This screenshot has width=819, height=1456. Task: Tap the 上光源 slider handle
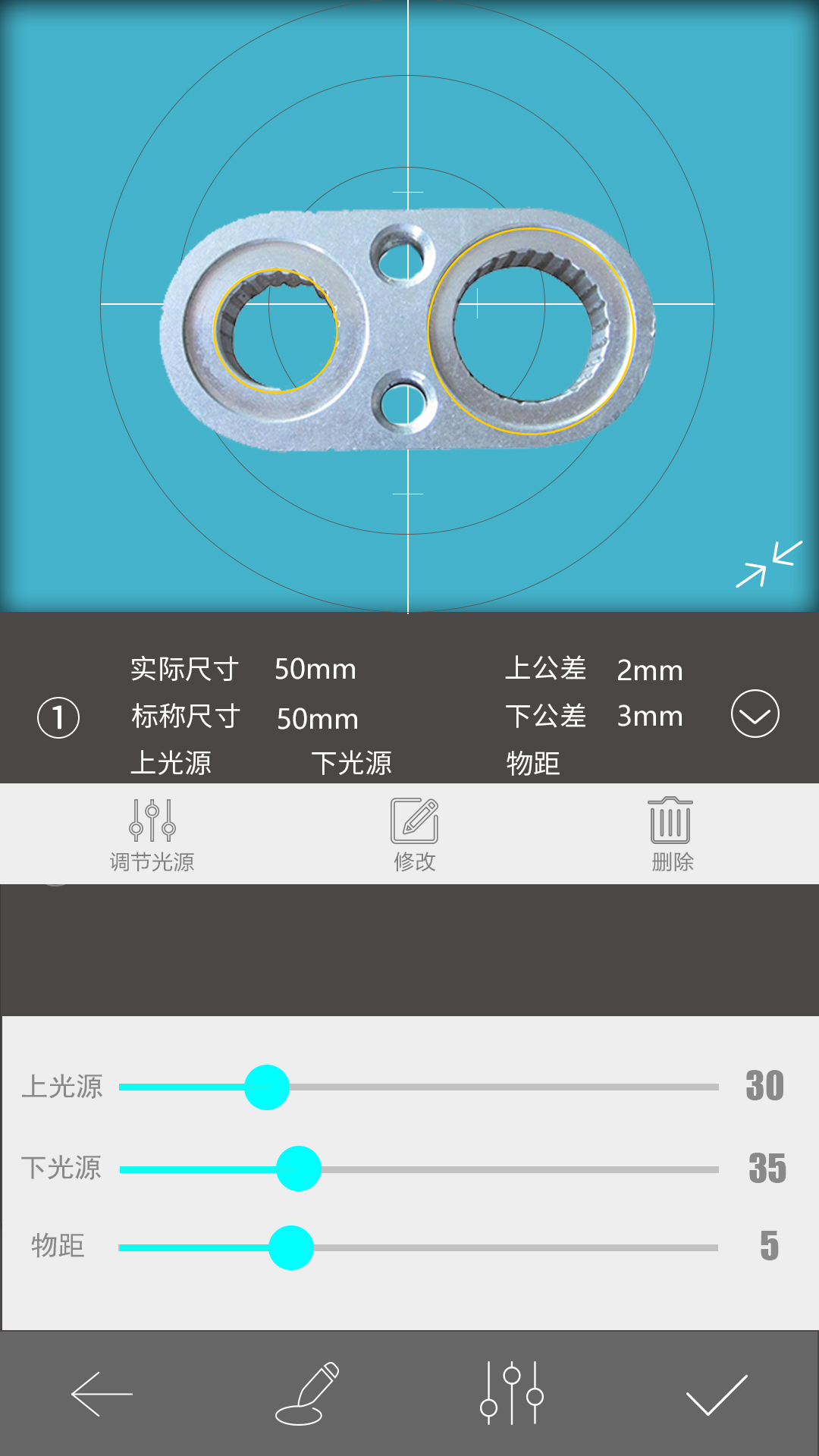point(267,1087)
